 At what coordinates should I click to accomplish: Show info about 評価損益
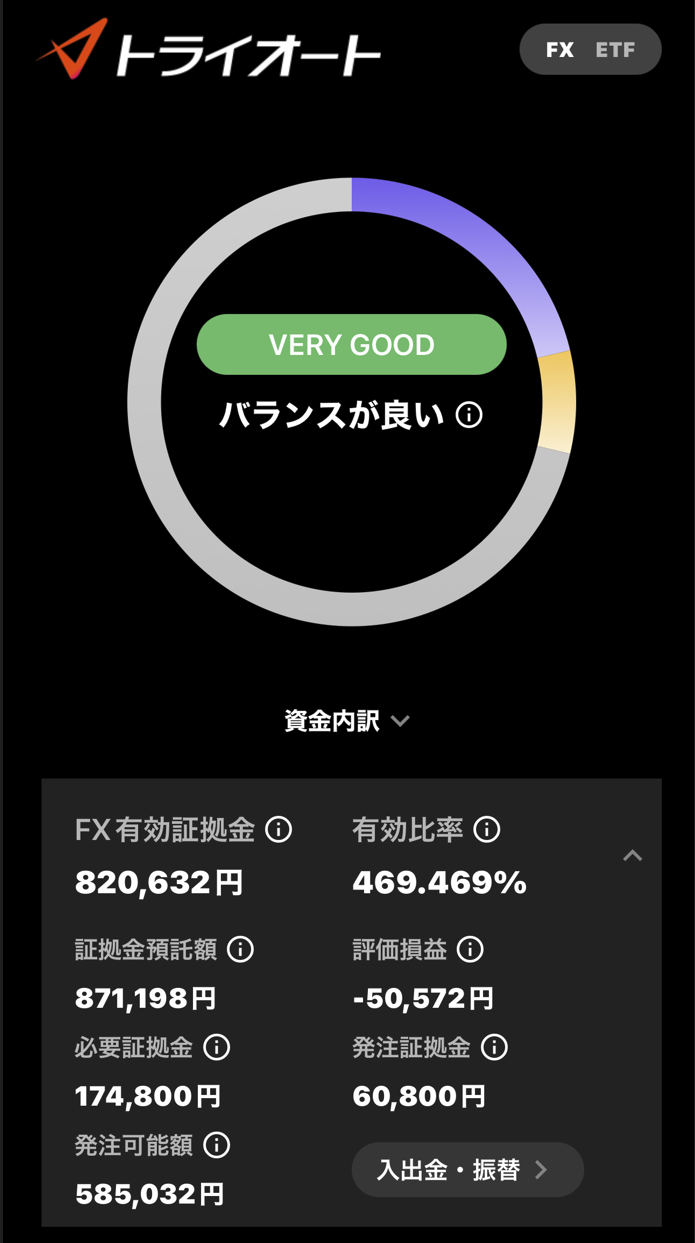(470, 949)
